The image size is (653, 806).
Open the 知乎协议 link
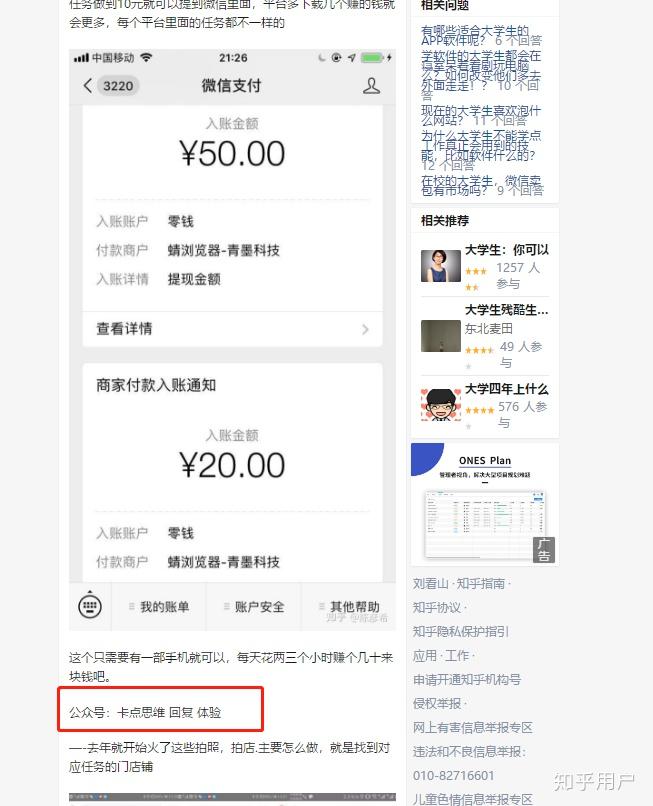pyautogui.click(x=437, y=607)
